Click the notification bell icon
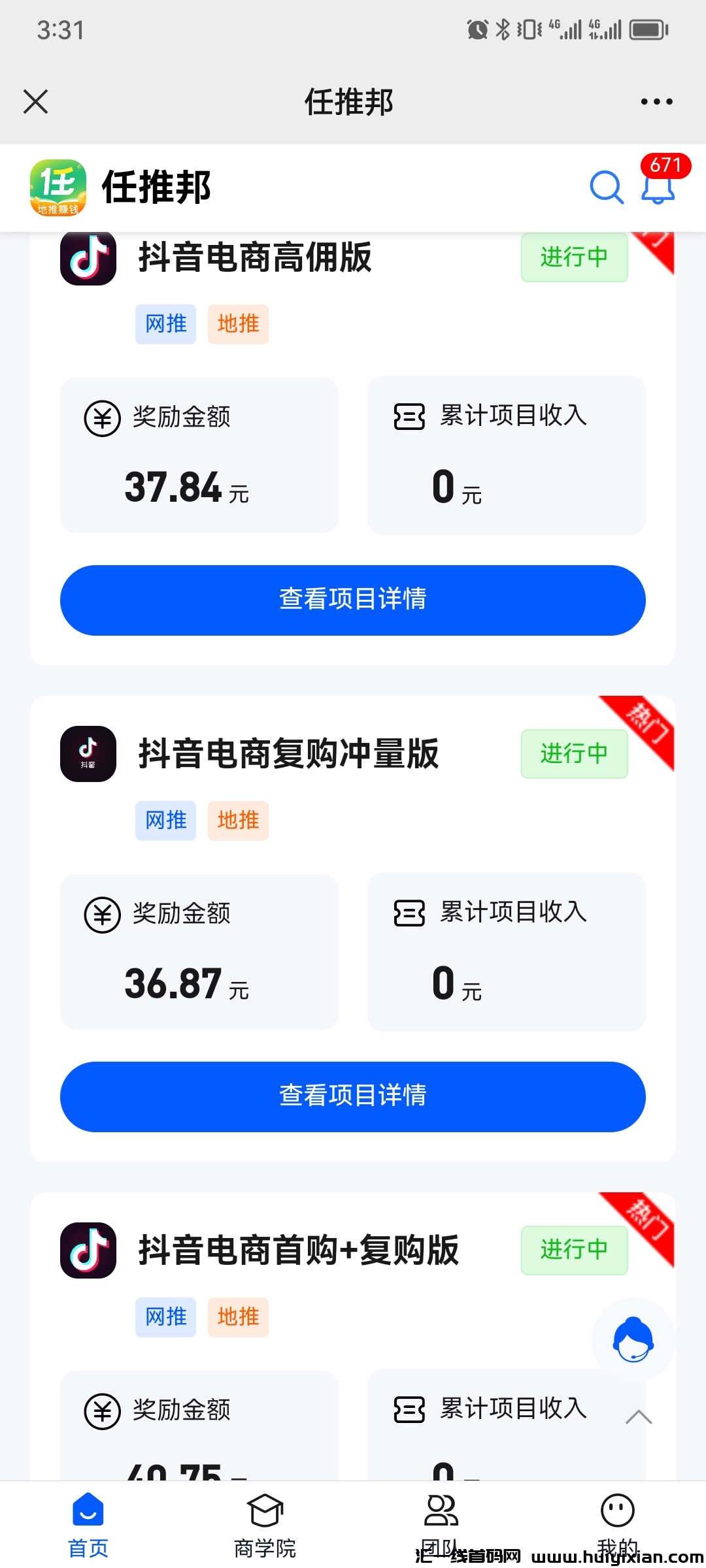Viewport: 706px width, 1568px height. tap(658, 189)
